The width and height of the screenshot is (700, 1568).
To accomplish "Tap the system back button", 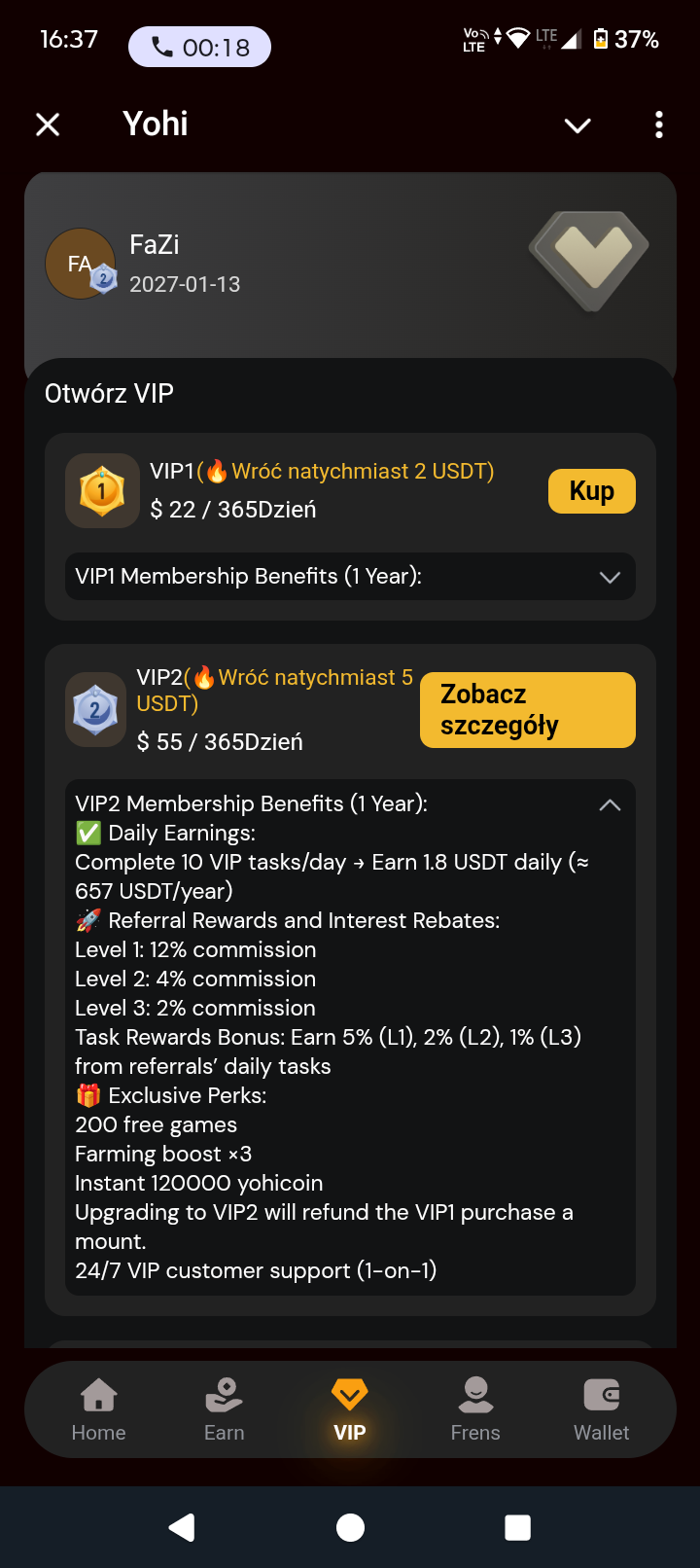I will pyautogui.click(x=182, y=1527).
